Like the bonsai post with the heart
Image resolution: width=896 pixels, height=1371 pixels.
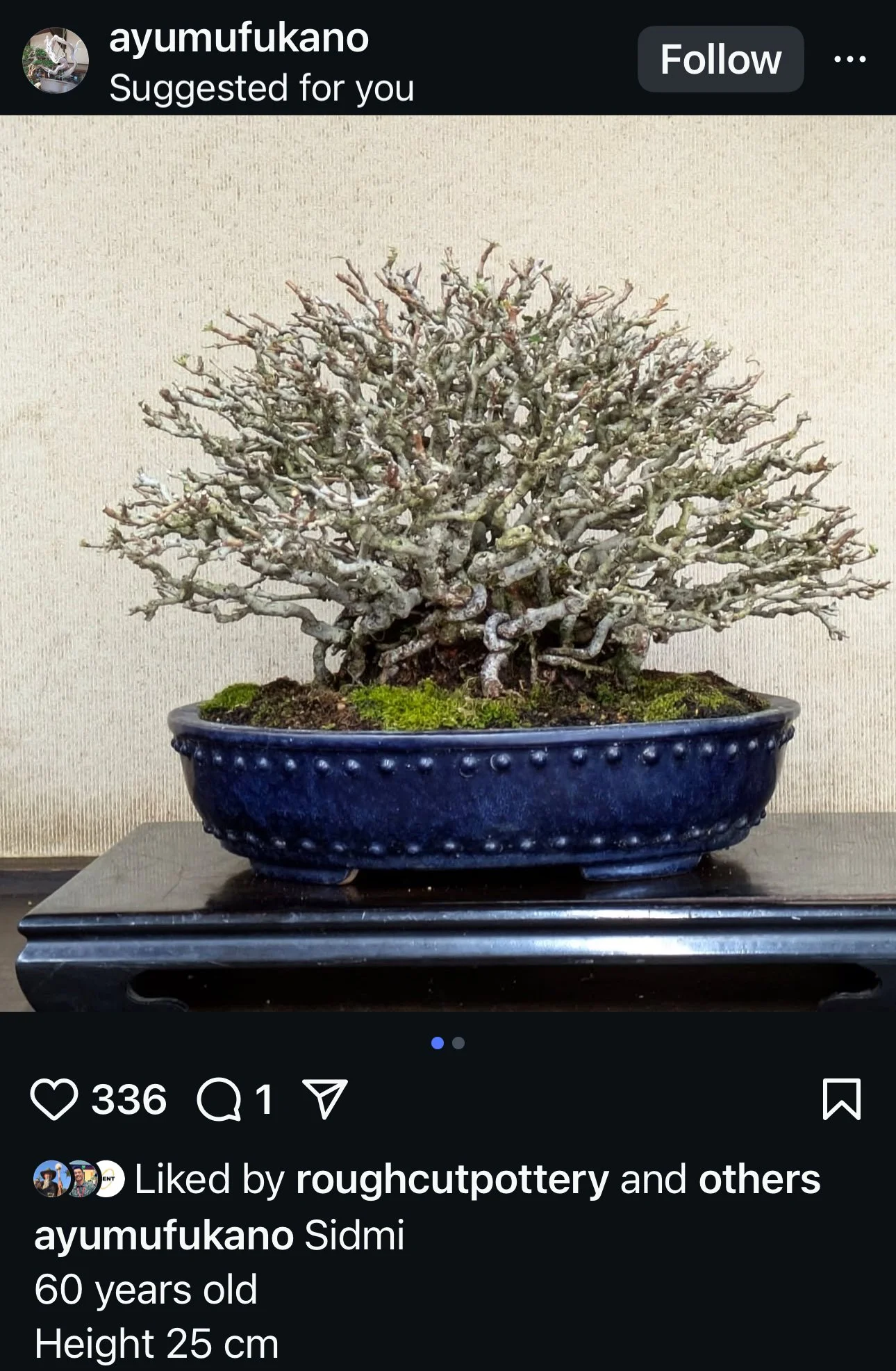point(53,1100)
